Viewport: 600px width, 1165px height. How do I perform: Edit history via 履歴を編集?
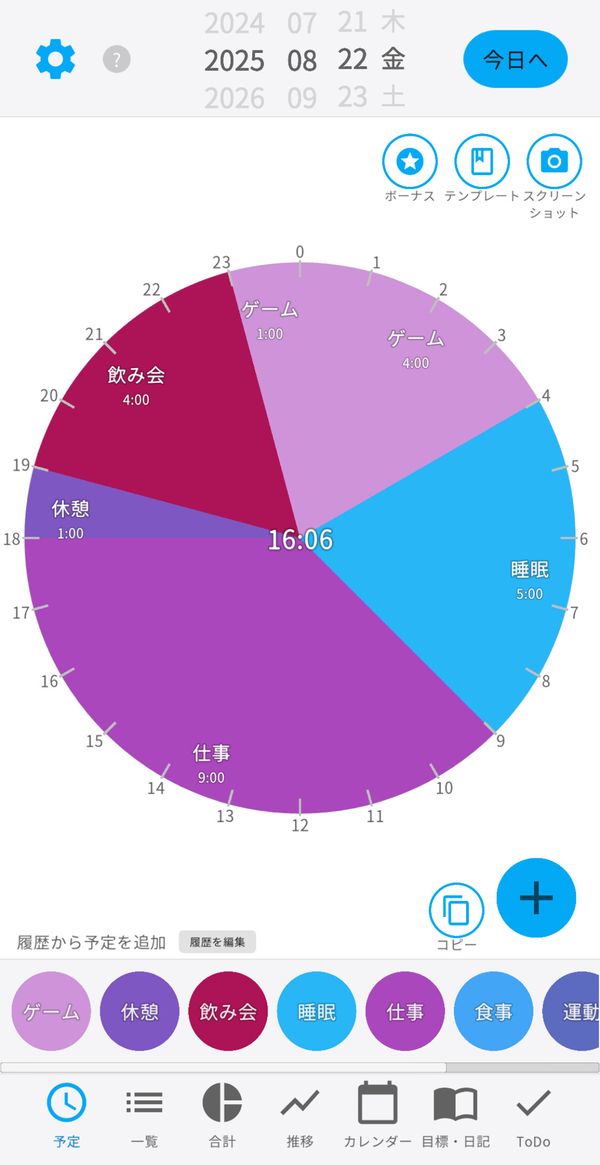217,942
